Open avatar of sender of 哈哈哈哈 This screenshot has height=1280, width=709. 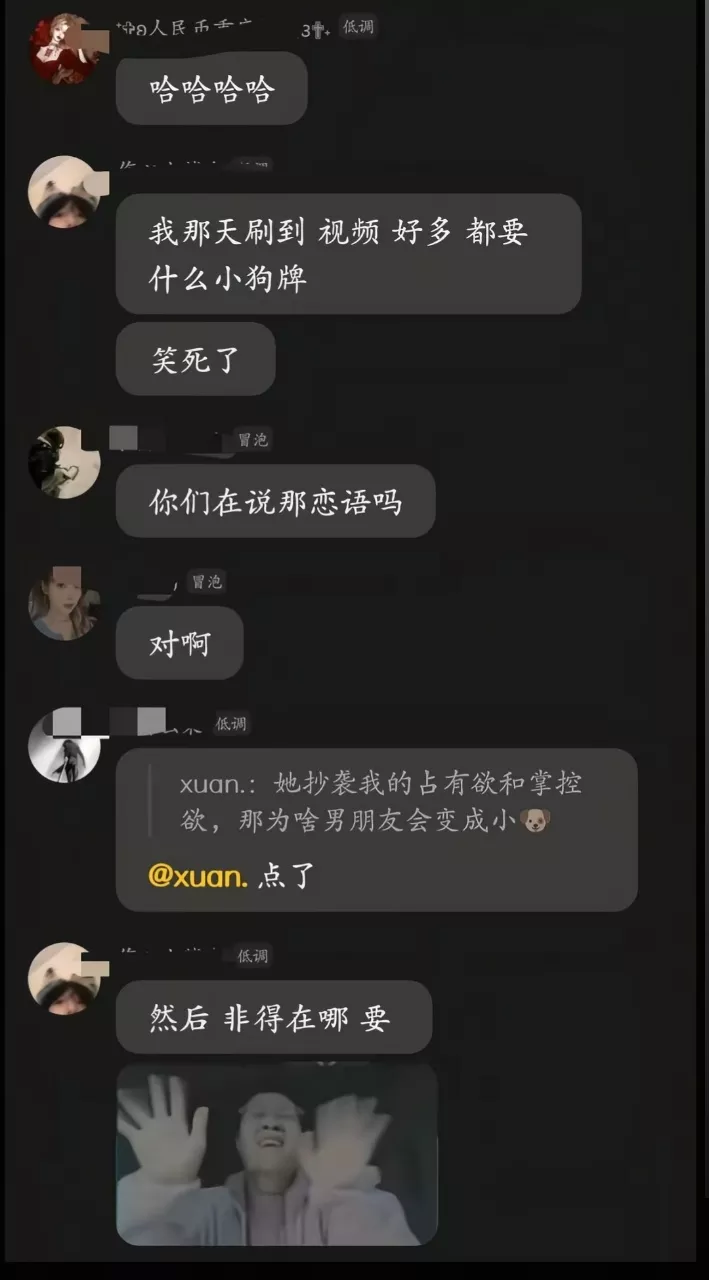coord(63,48)
